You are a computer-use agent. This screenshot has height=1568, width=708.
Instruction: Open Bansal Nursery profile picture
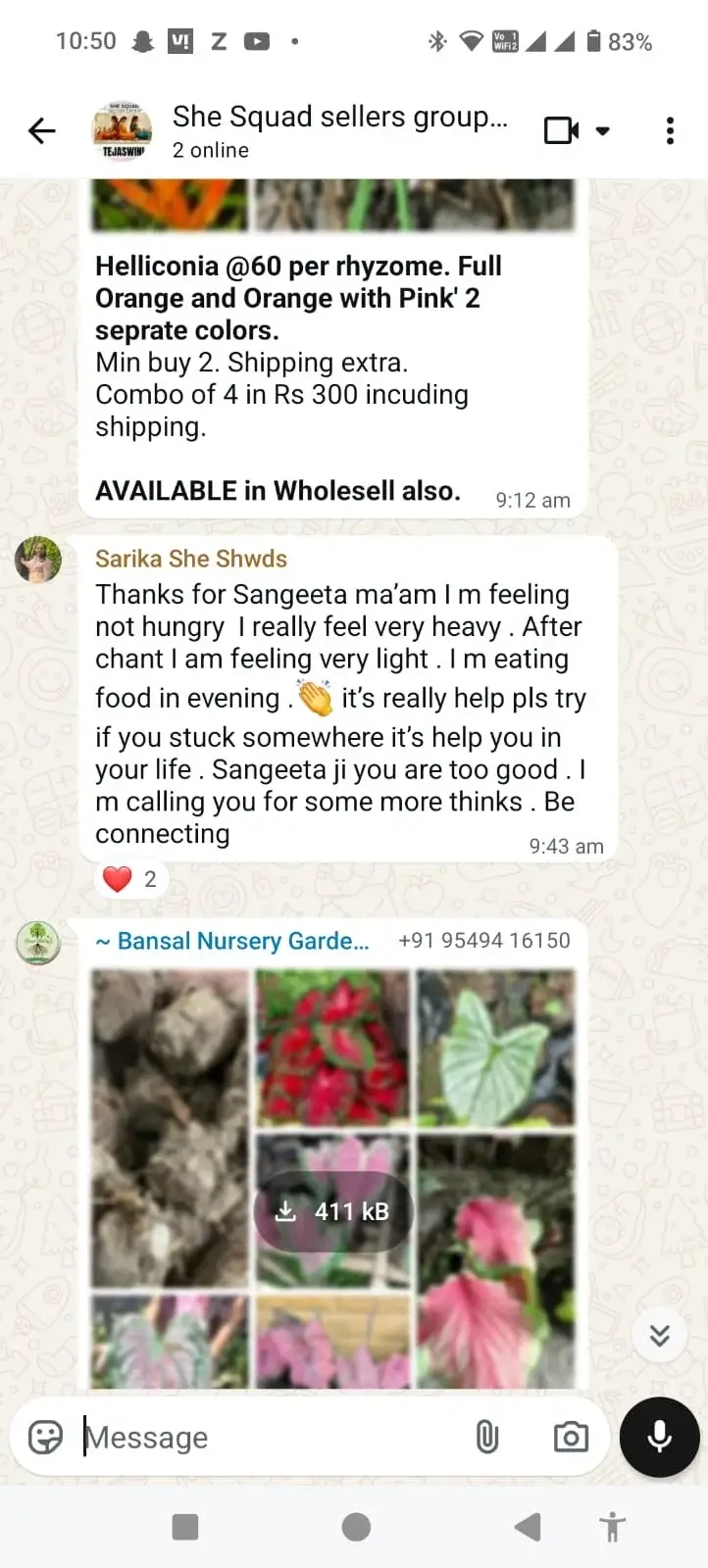tap(38, 943)
